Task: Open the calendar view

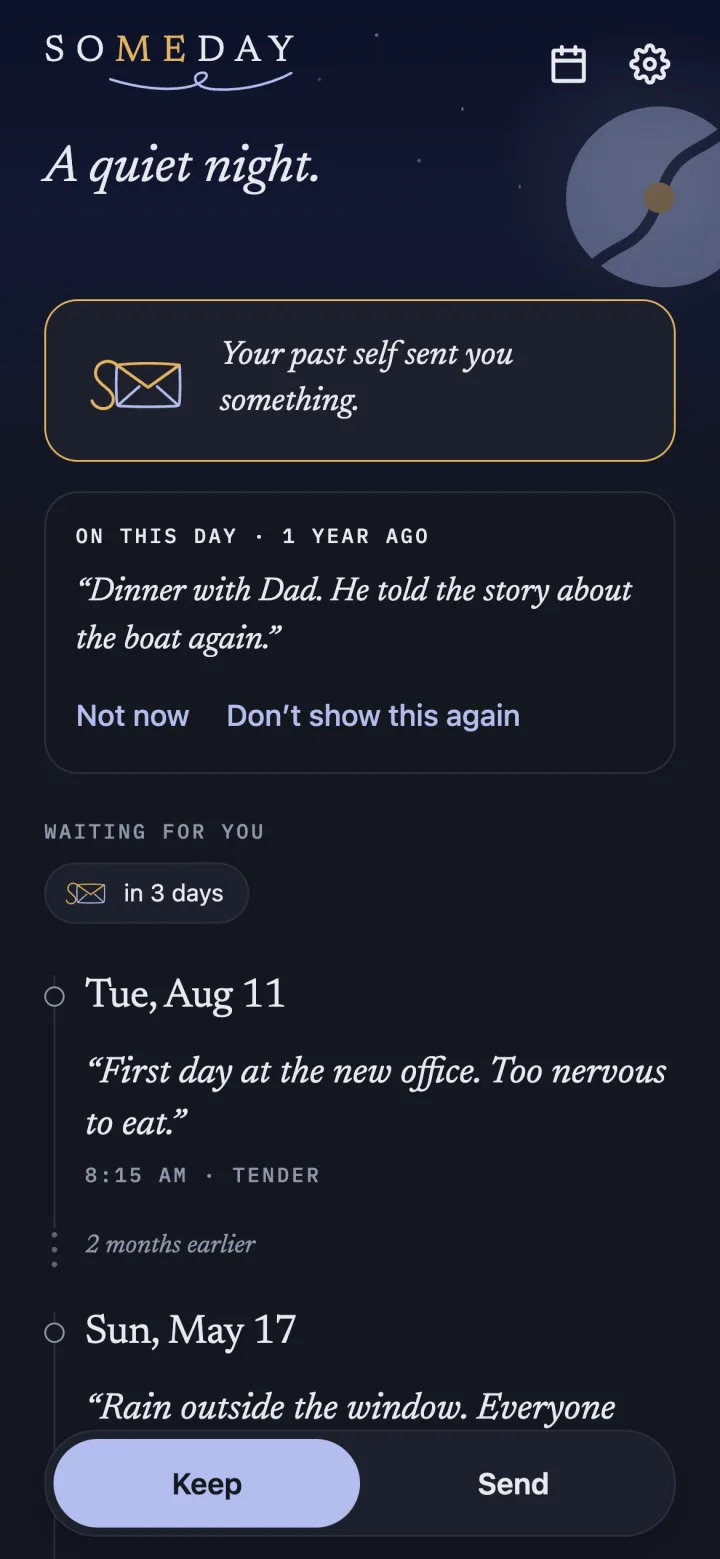Action: [x=568, y=64]
